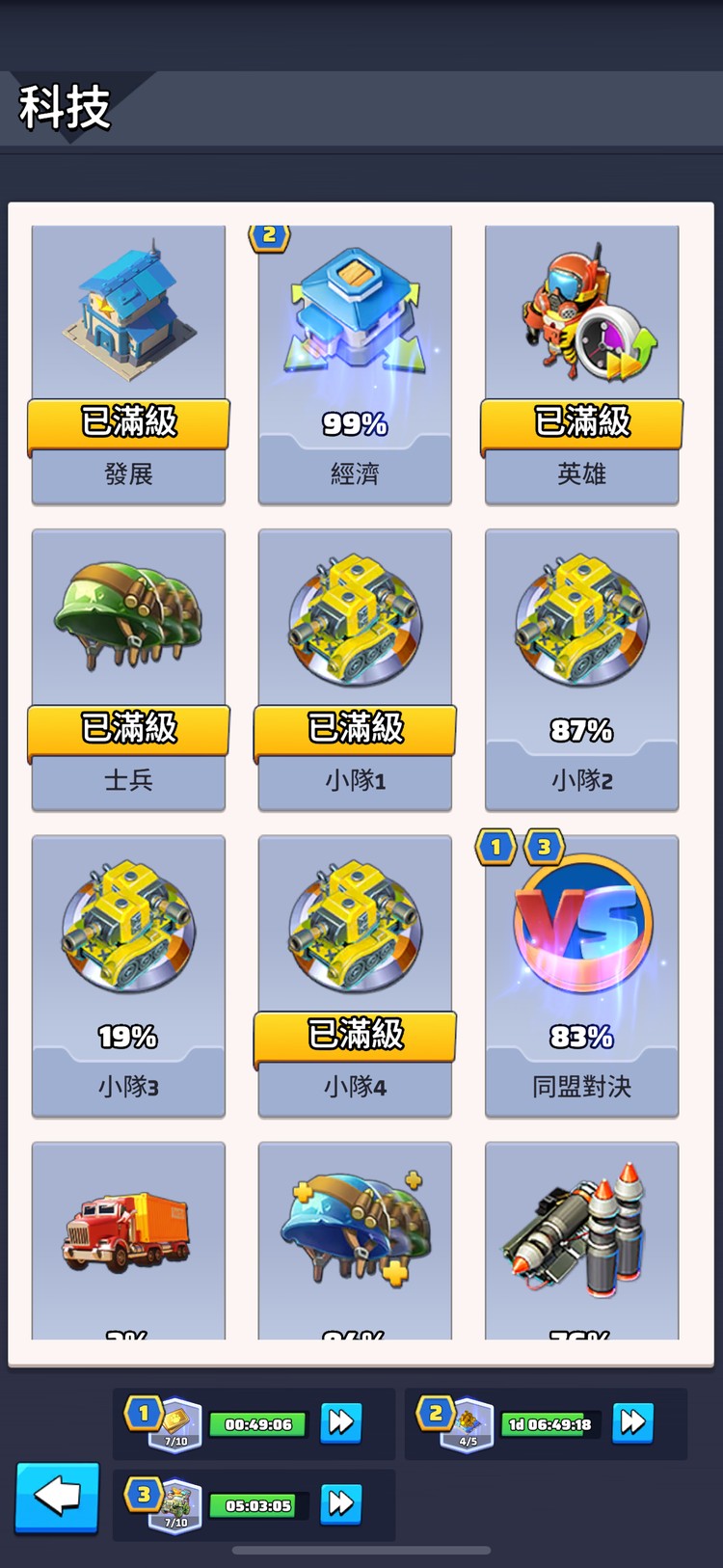723x1568 pixels.
Task: Select the maxed 小隊1 tank technology
Action: tap(355, 617)
